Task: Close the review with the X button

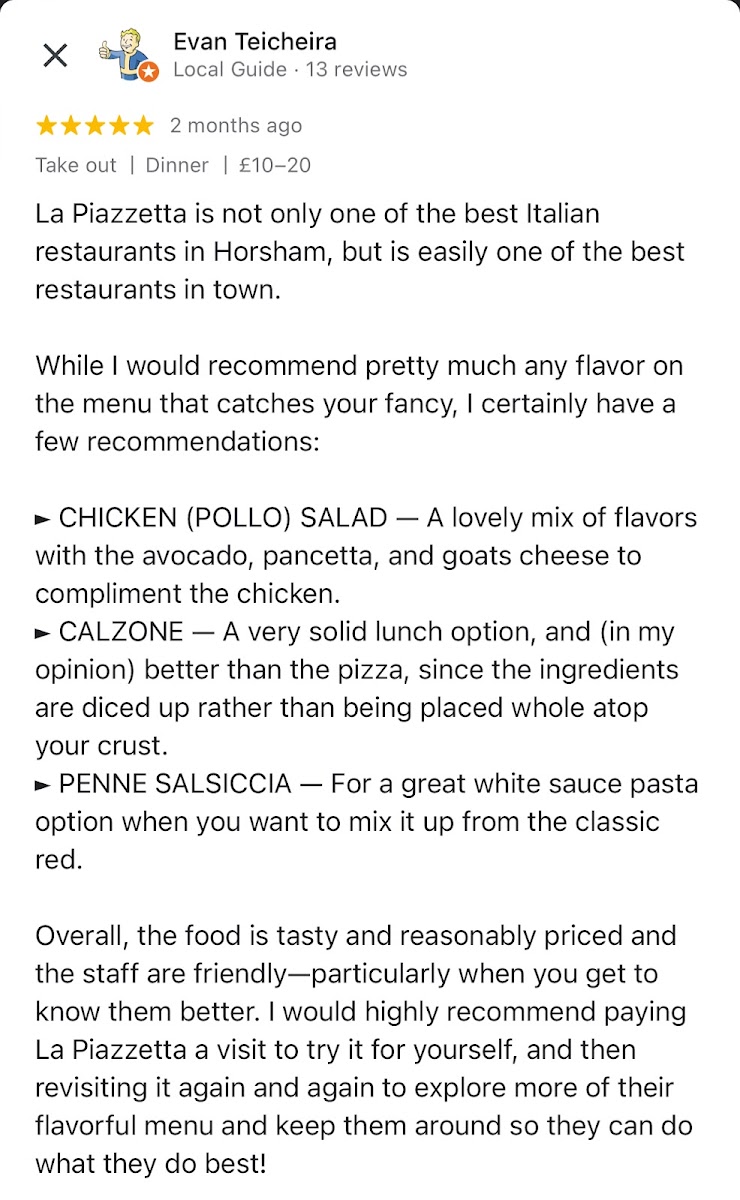Action: [55, 55]
